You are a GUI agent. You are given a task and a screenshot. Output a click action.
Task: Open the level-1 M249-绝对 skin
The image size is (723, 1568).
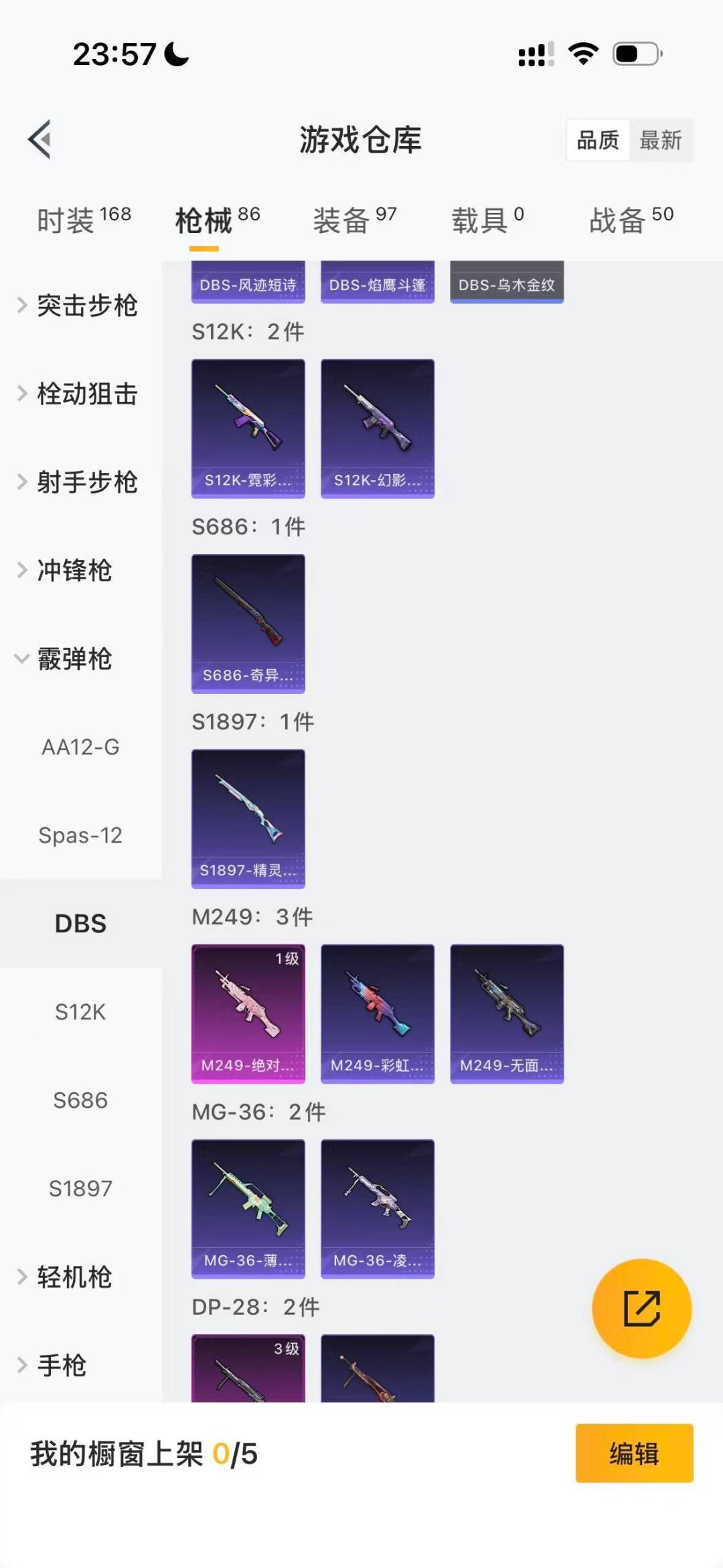[x=248, y=1013]
